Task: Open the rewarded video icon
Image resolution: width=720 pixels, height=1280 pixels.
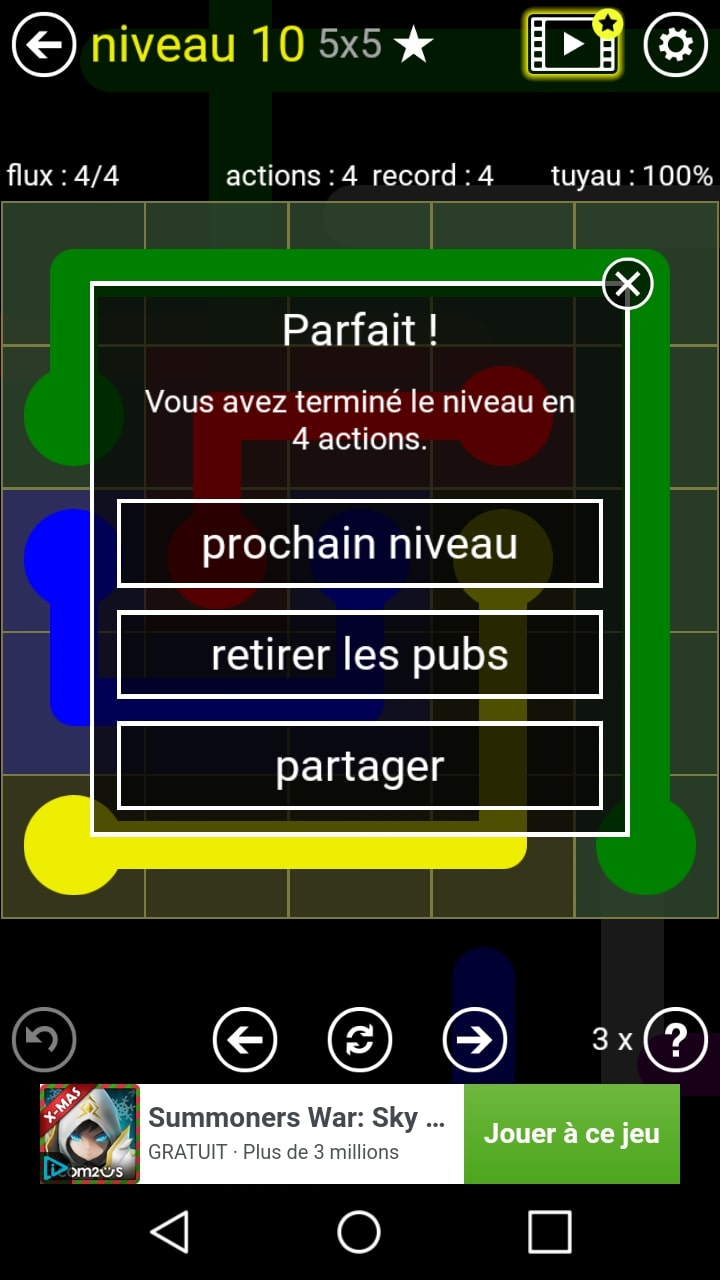Action: (573, 45)
